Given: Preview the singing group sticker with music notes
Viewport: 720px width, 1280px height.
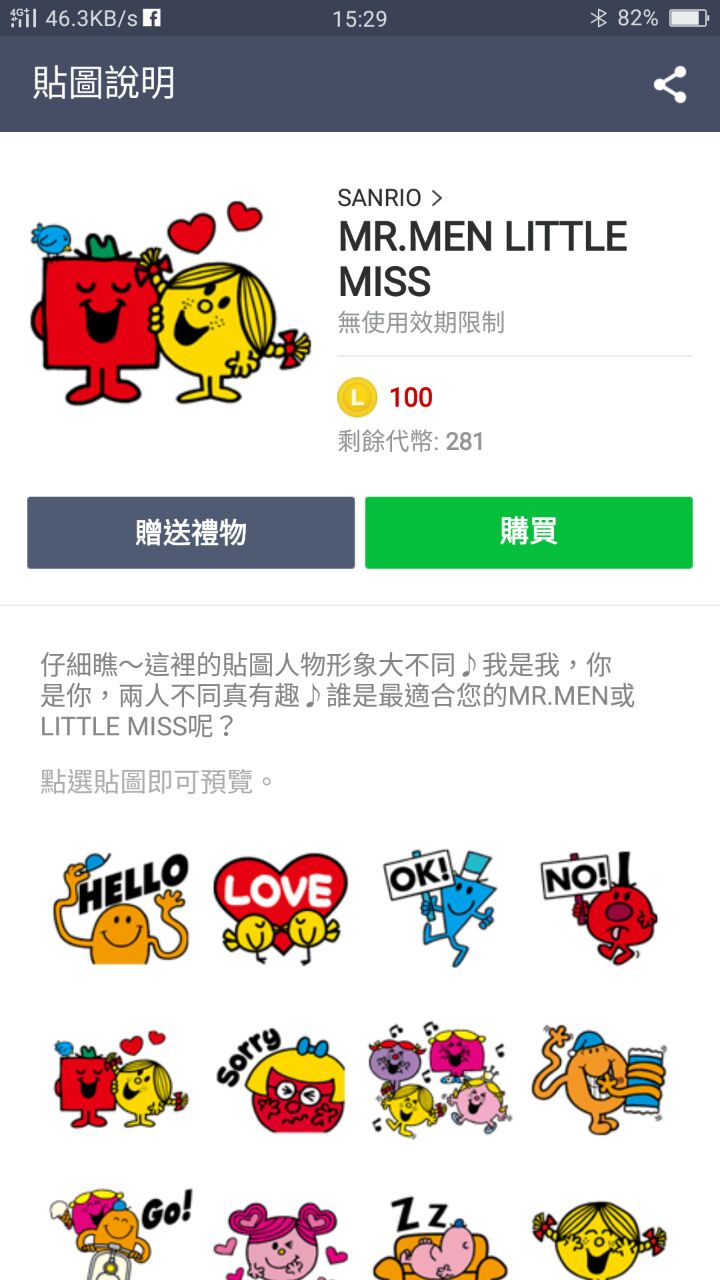Looking at the screenshot, I should pyautogui.click(x=440, y=1080).
